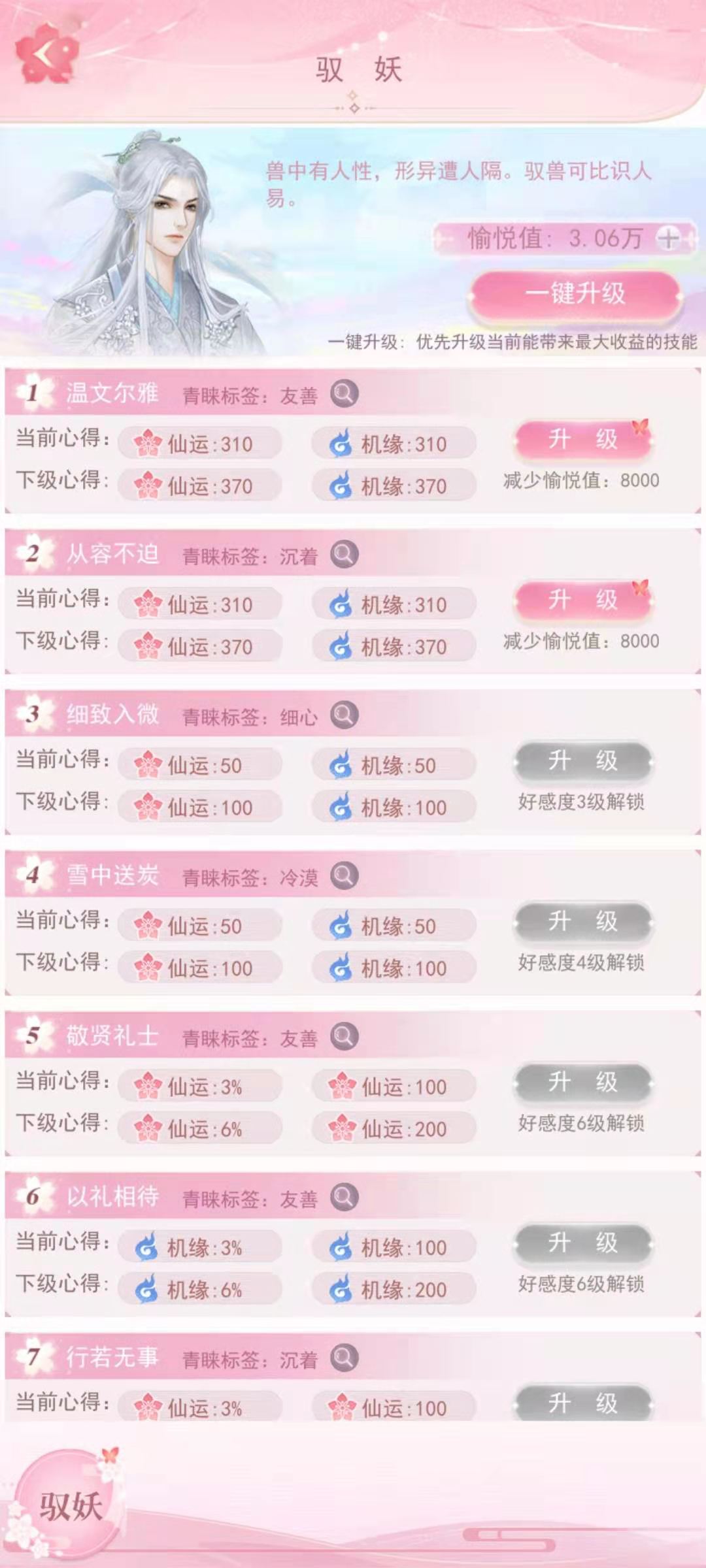Inspect 以礼相待 favor tag magnifier
Screen dimensions: 706x1568
click(x=345, y=1198)
